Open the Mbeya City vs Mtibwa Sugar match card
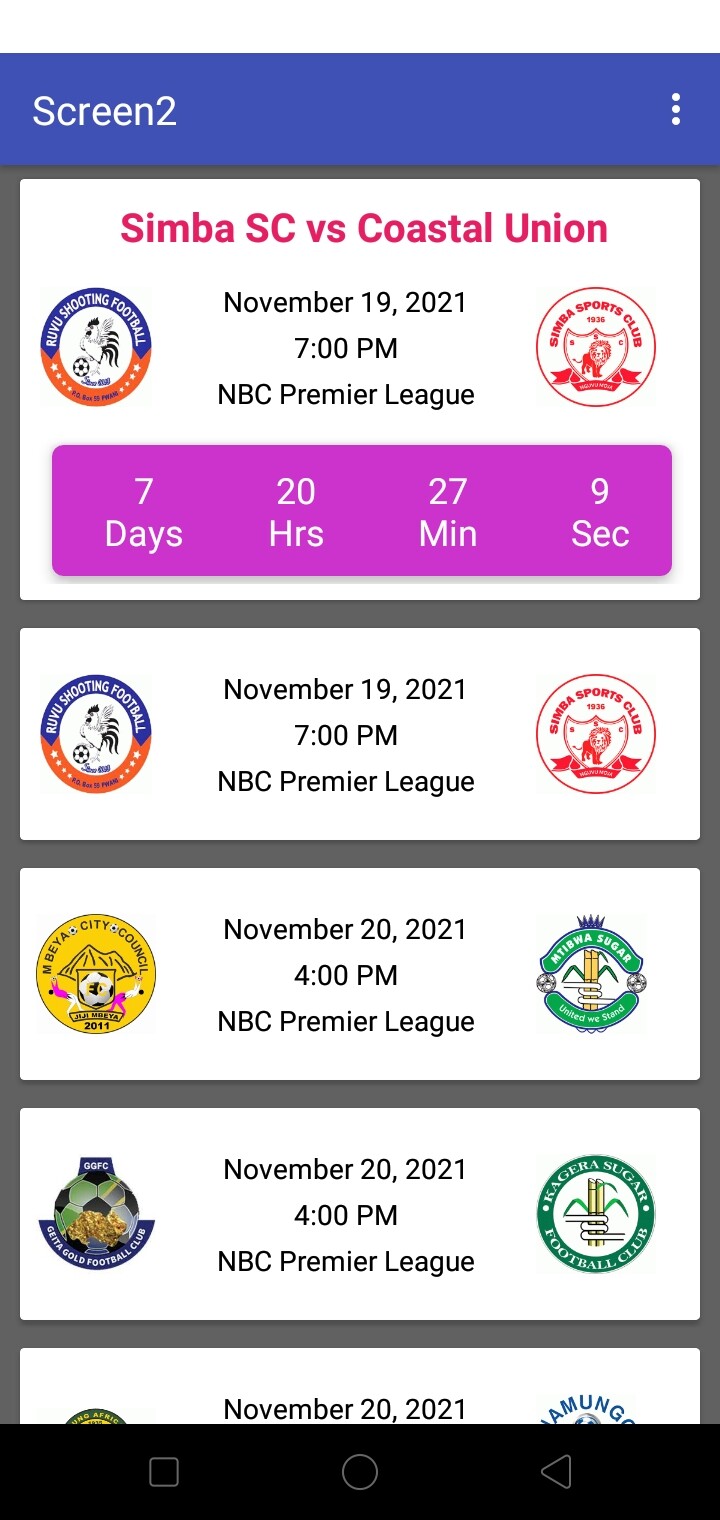 coord(360,974)
